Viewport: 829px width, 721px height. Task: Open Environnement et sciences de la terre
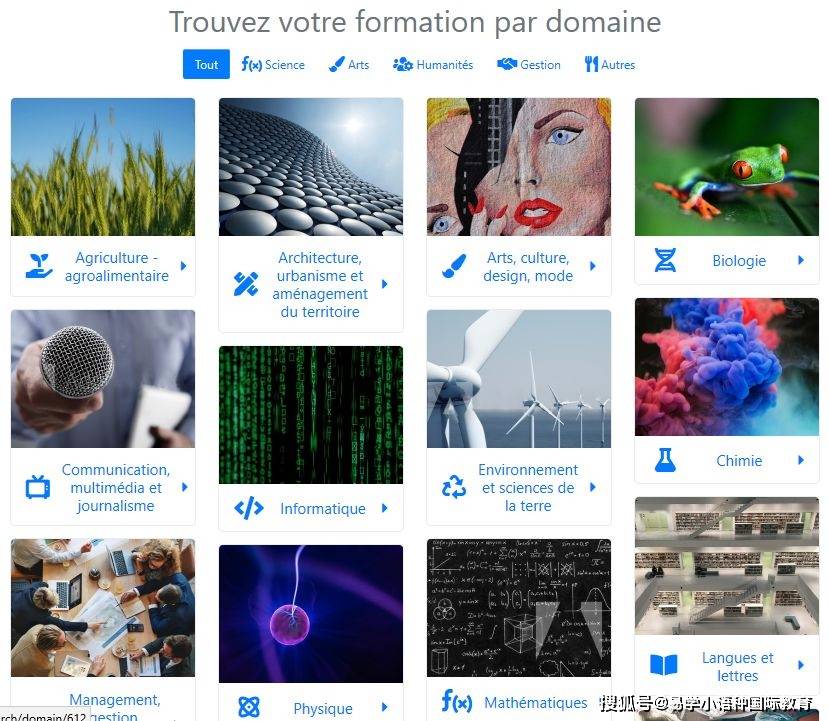coord(527,488)
